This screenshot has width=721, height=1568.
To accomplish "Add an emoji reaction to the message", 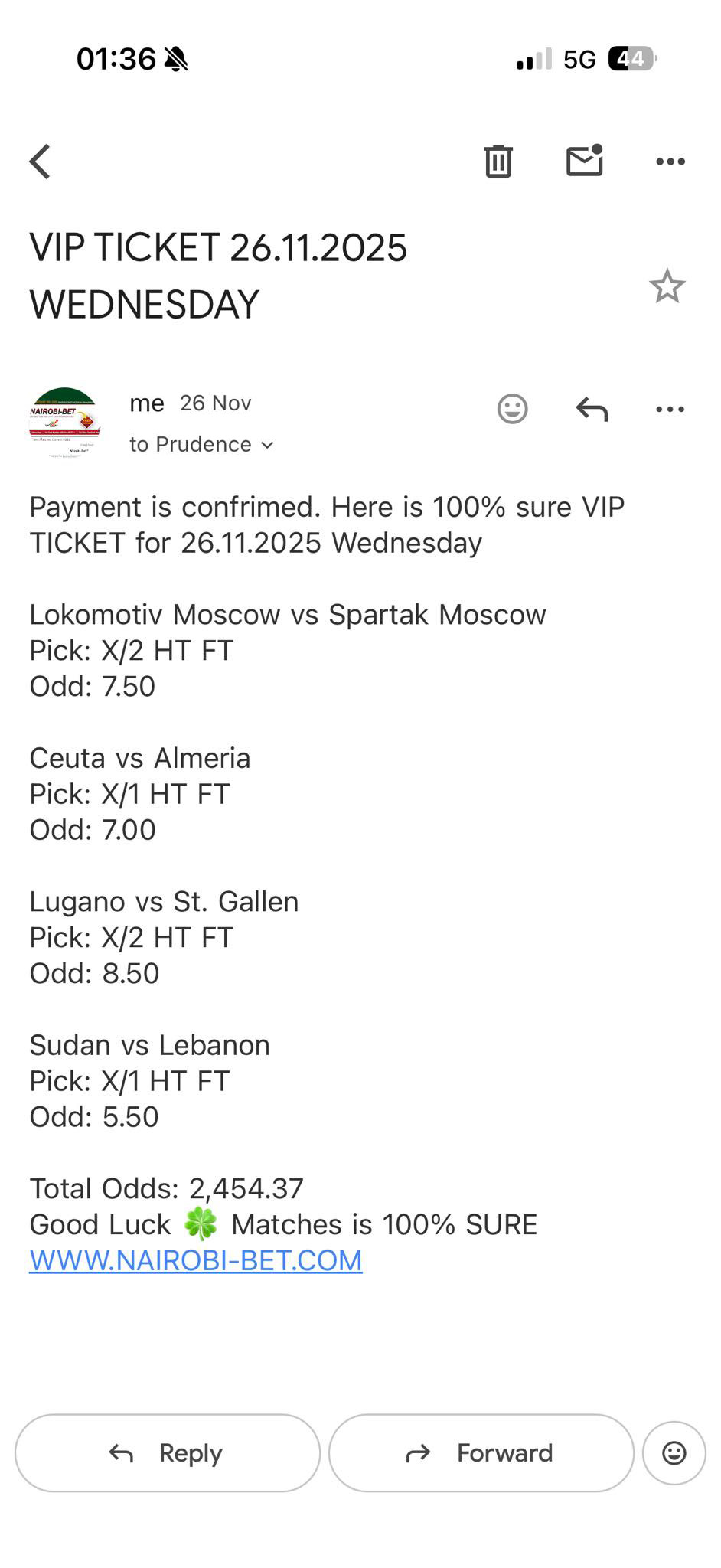I will pos(511,408).
